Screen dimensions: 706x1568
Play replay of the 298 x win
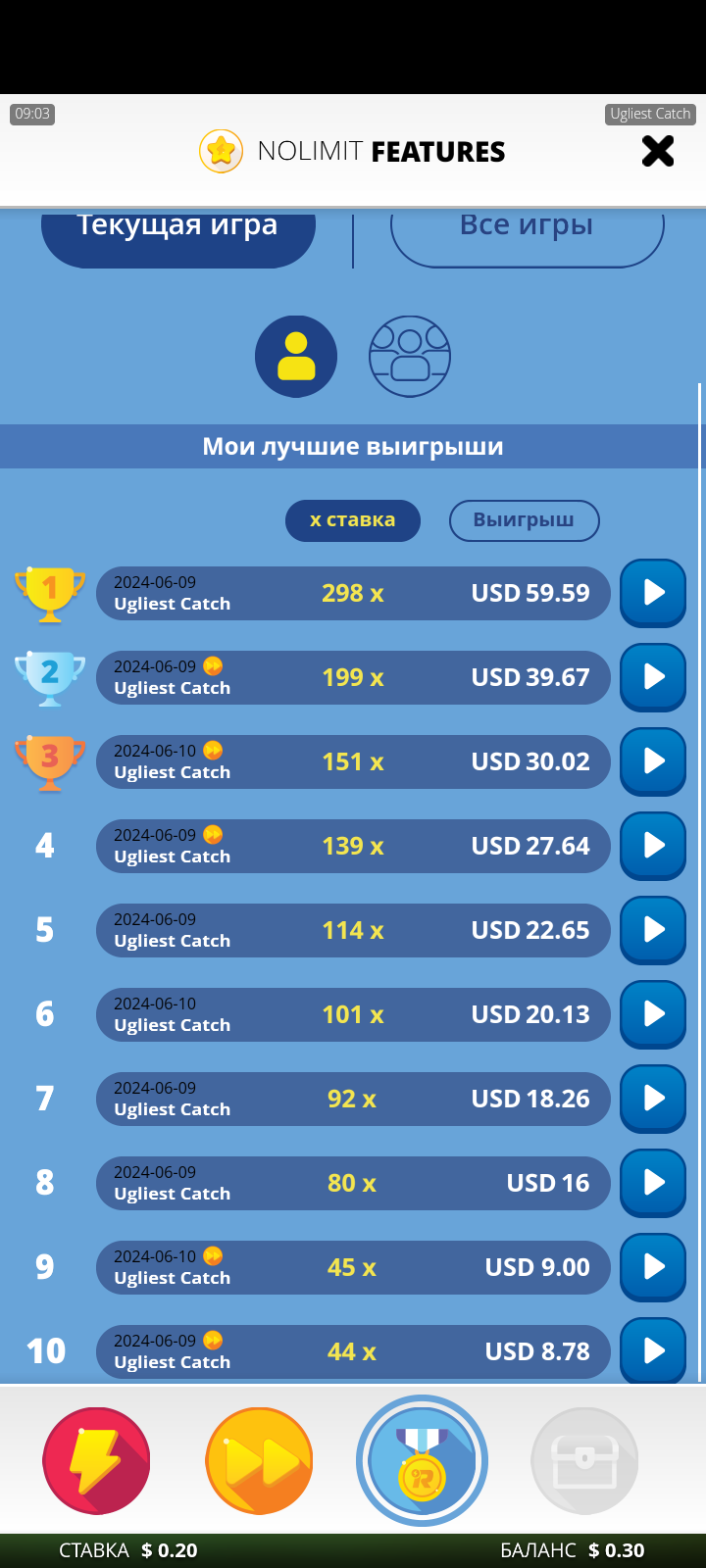[x=653, y=593]
